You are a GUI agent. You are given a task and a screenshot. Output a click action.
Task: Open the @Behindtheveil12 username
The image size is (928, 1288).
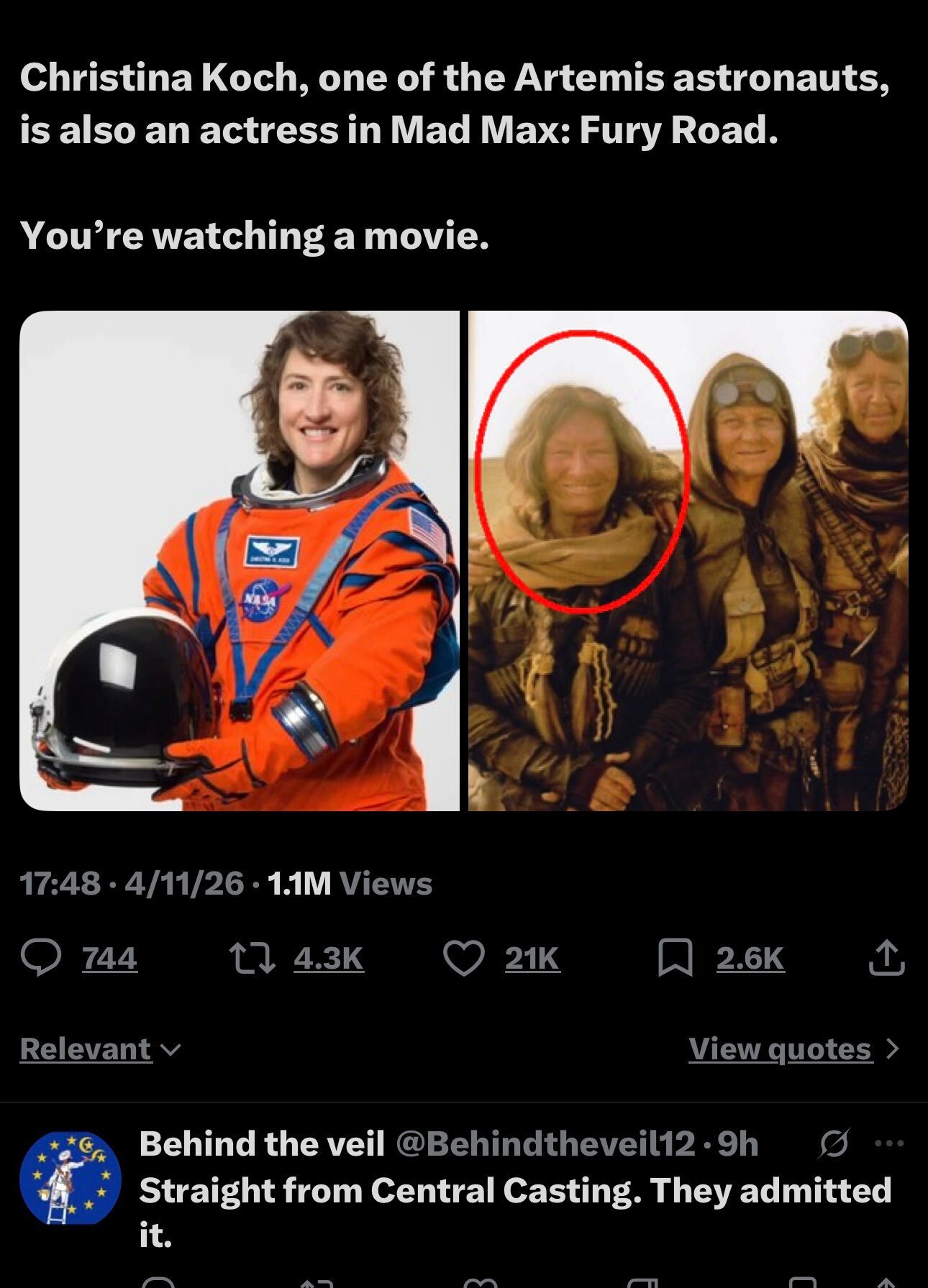pyautogui.click(x=546, y=1143)
